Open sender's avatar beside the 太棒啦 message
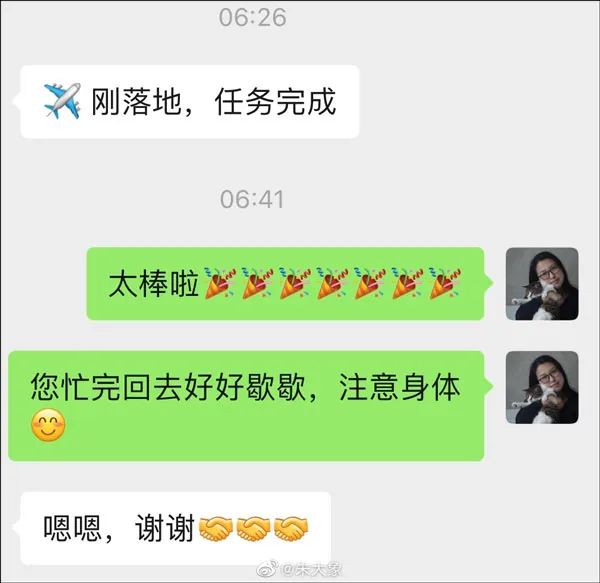 [541, 284]
